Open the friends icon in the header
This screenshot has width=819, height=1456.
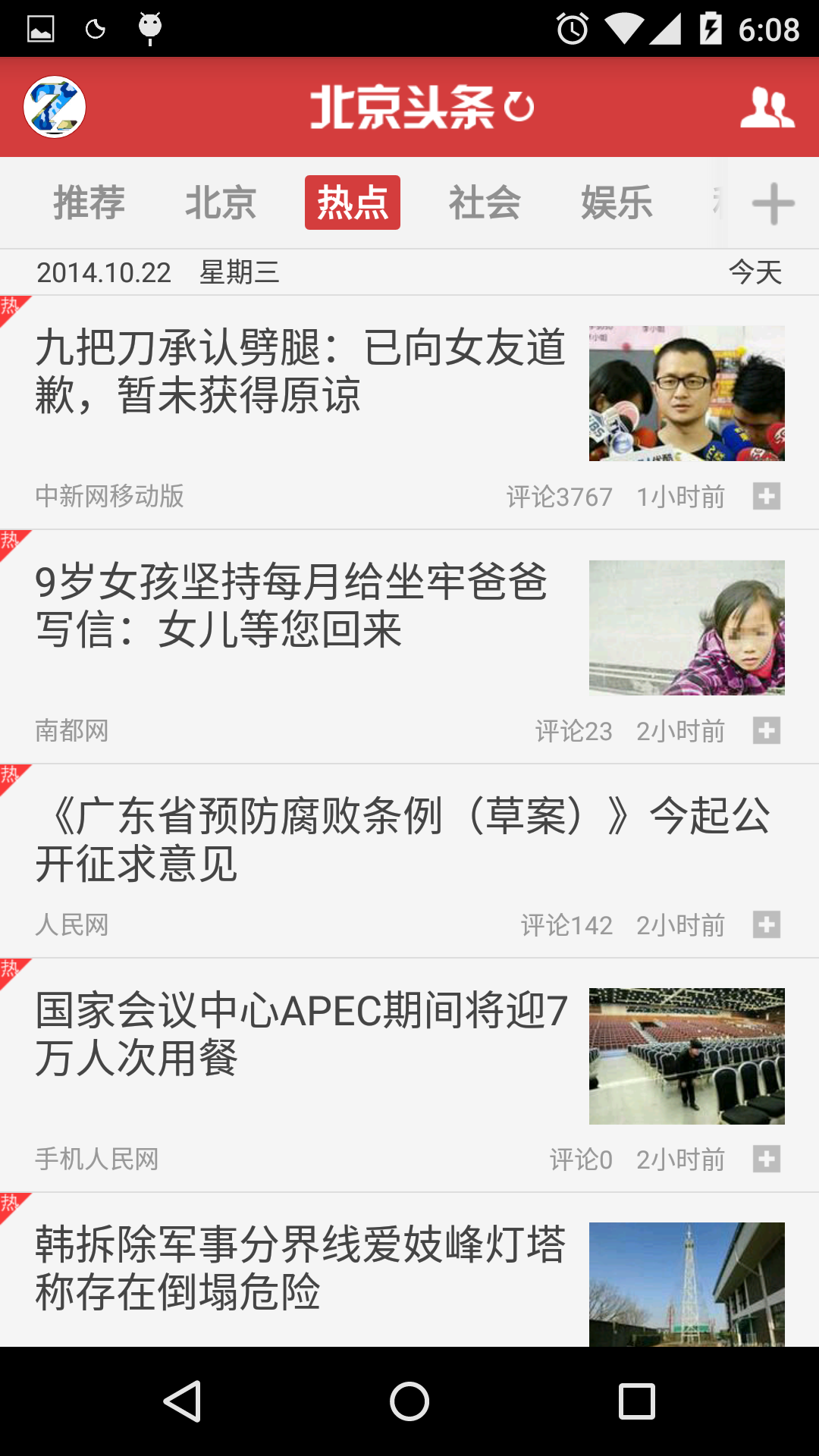tap(767, 107)
